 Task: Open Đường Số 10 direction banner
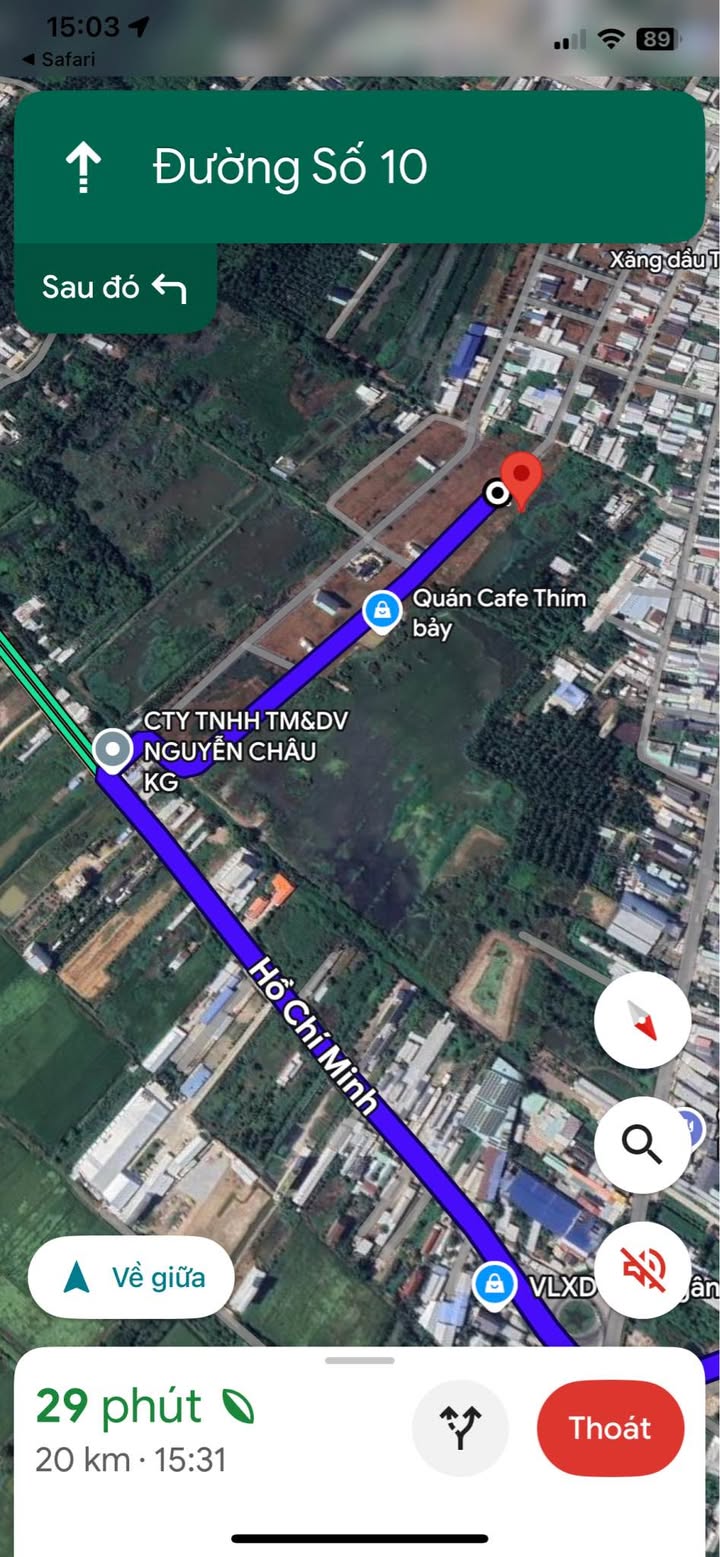point(360,167)
